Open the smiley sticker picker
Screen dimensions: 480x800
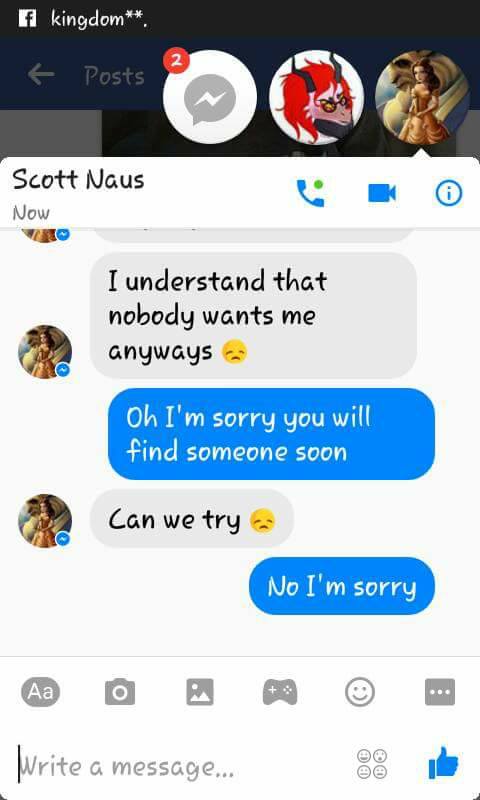(360, 692)
